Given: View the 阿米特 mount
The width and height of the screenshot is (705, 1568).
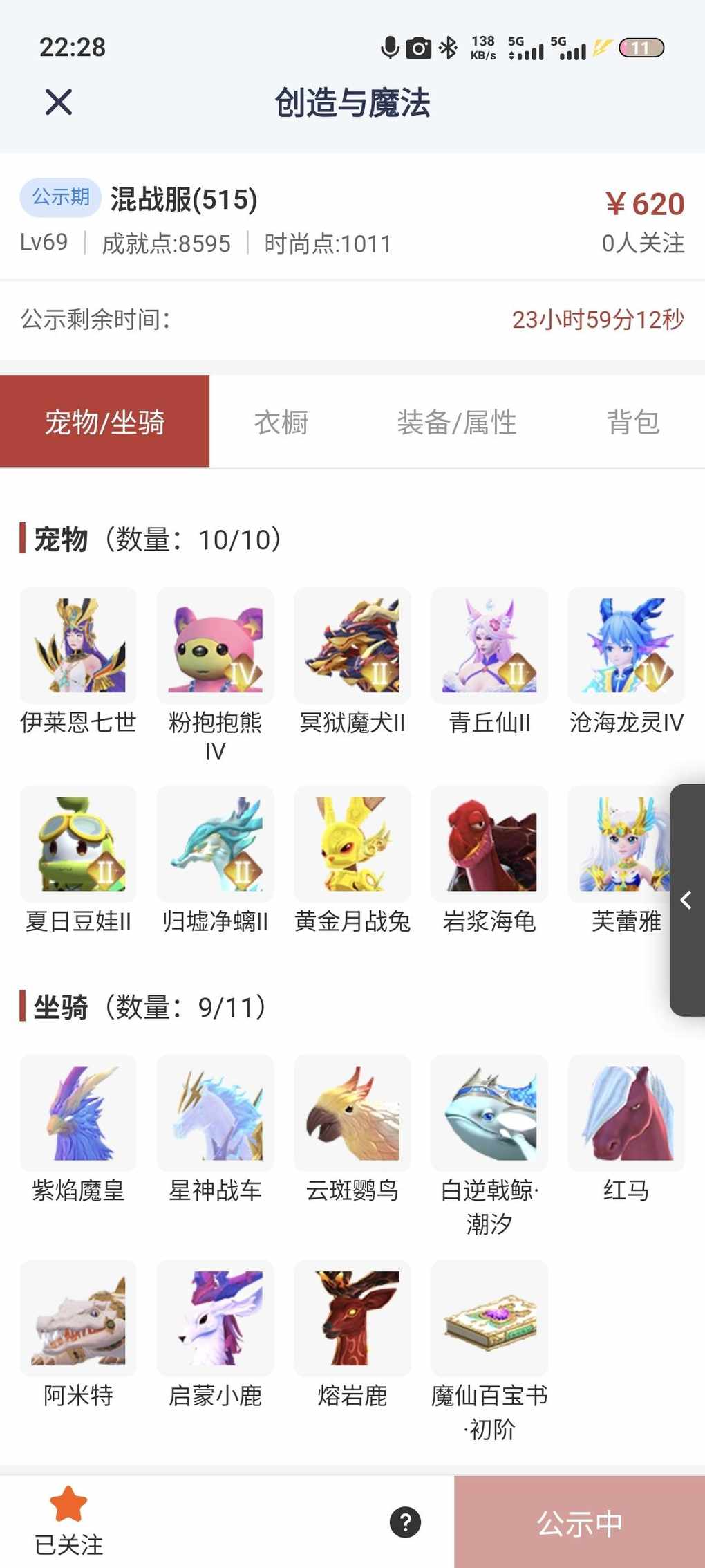Looking at the screenshot, I should tap(78, 1318).
